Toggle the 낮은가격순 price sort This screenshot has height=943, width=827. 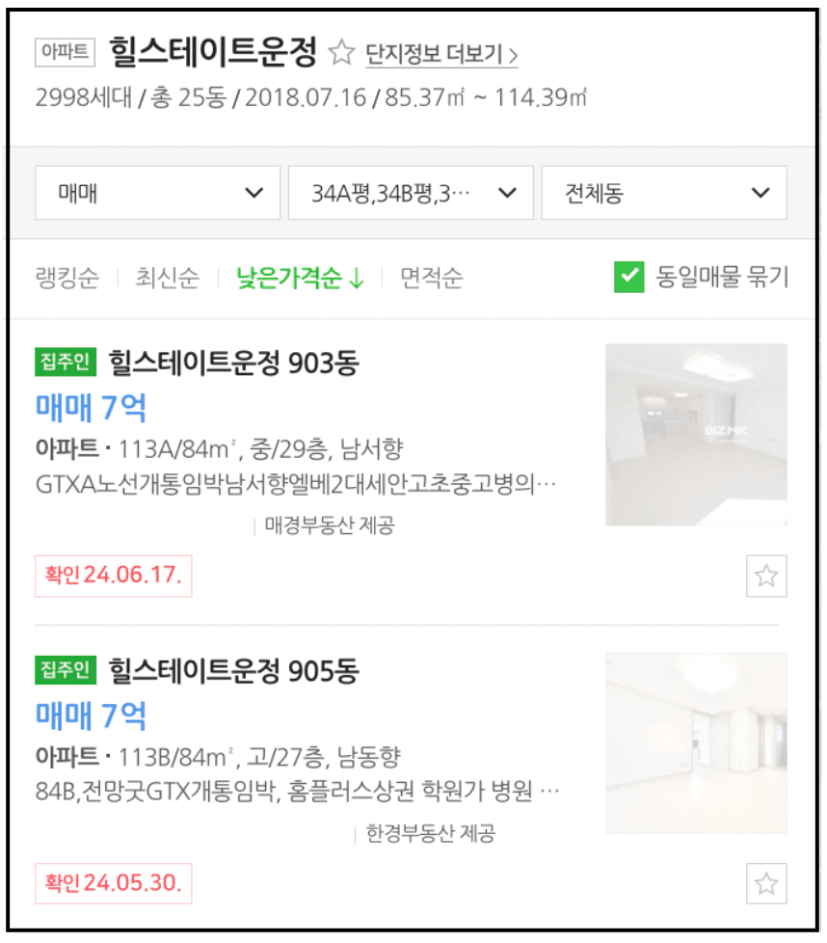(300, 278)
